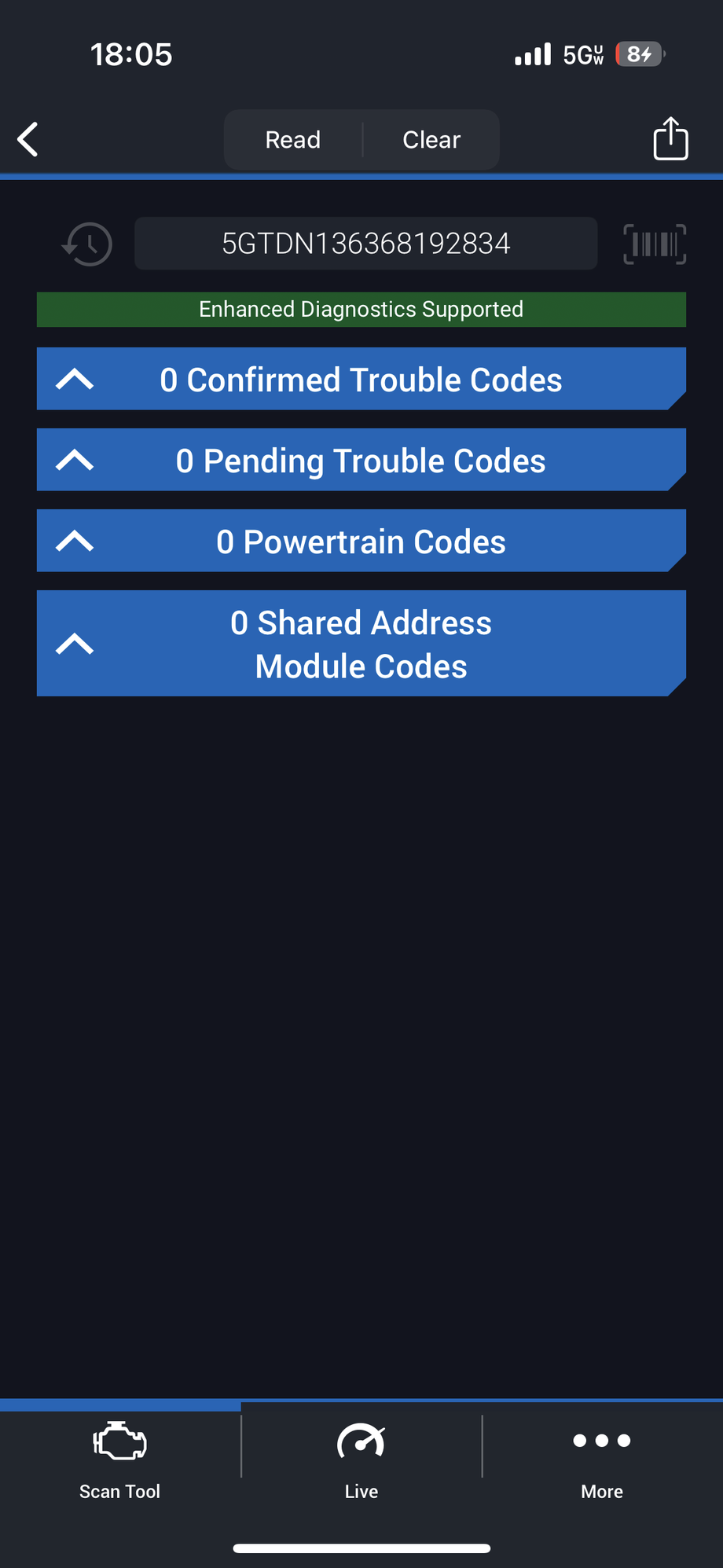Switch to the Scan Tool tab

point(119,1458)
